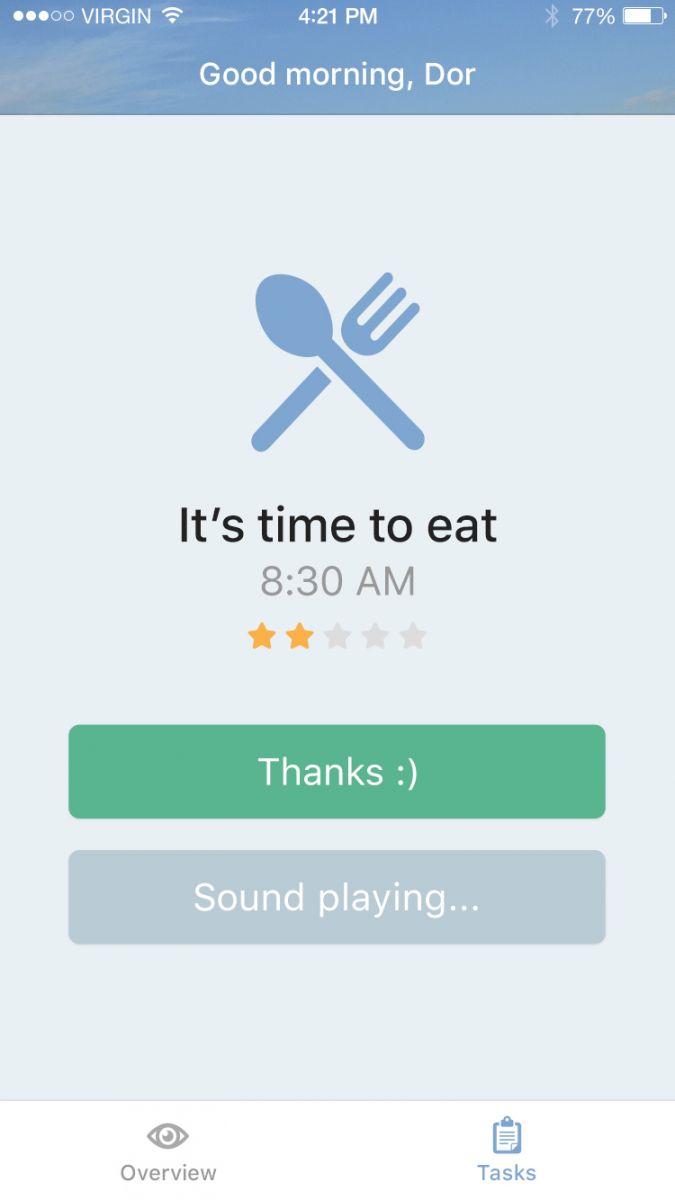Tap the green Thanks :) button
Image resolution: width=675 pixels, height=1200 pixels.
pos(337,771)
